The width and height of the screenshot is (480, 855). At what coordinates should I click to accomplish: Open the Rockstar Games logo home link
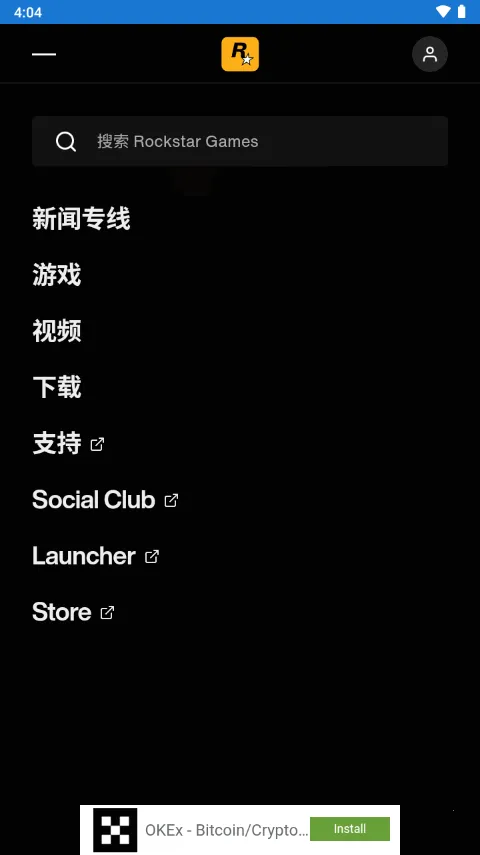pos(240,54)
